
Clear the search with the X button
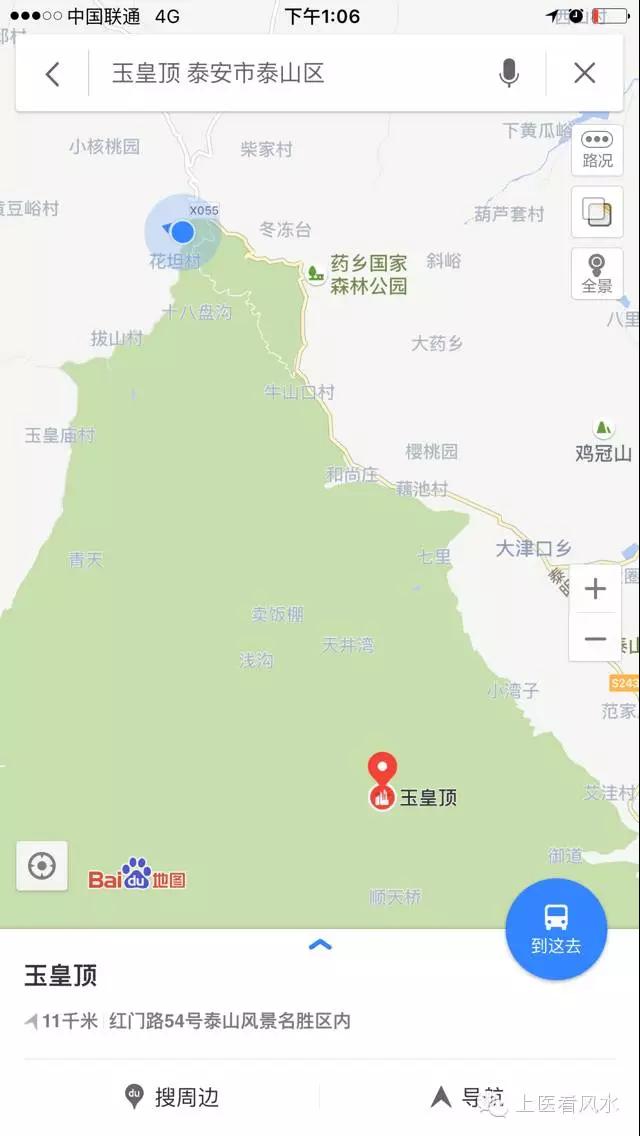[585, 73]
